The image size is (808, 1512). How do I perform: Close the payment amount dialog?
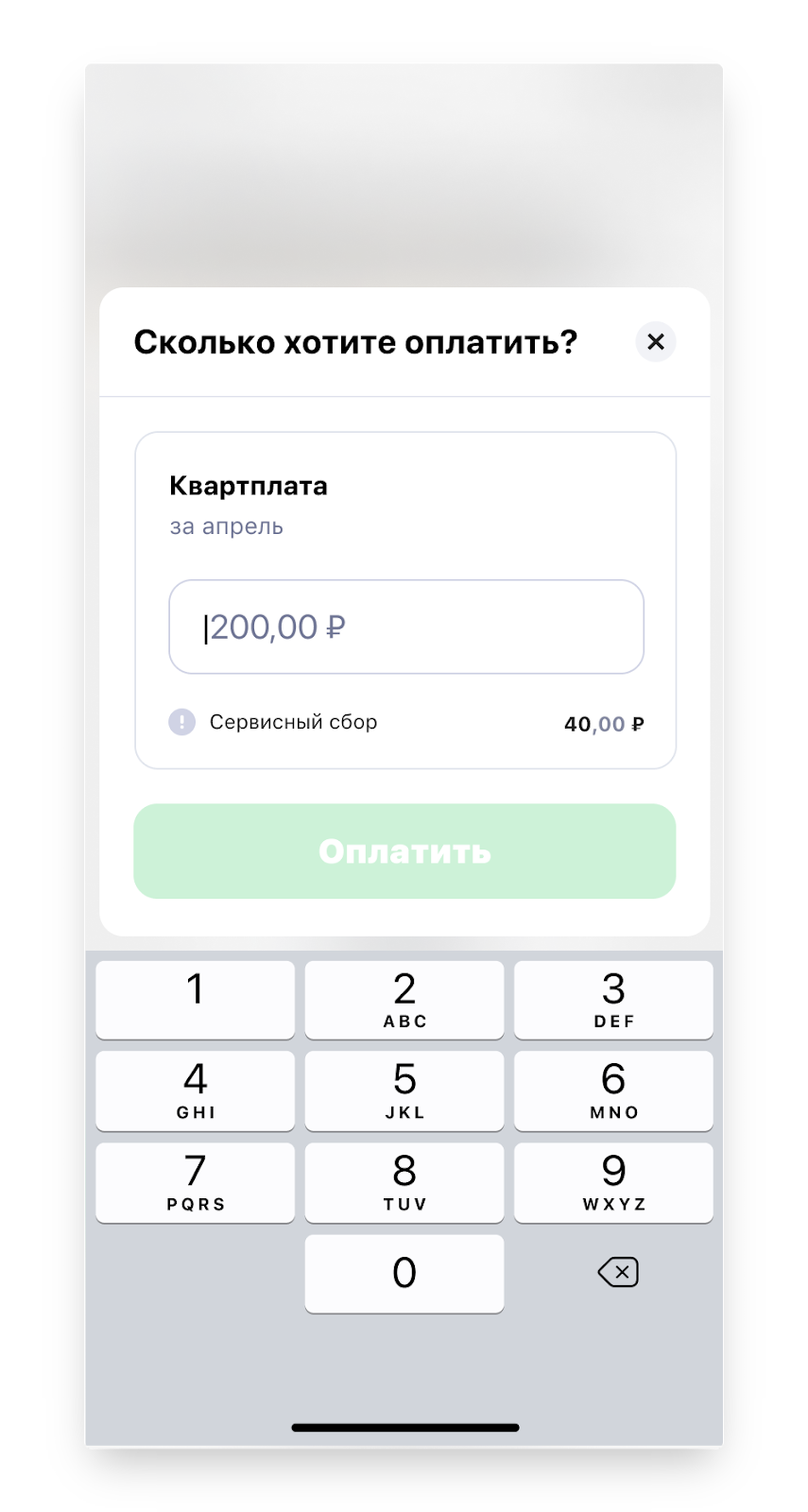click(x=656, y=342)
